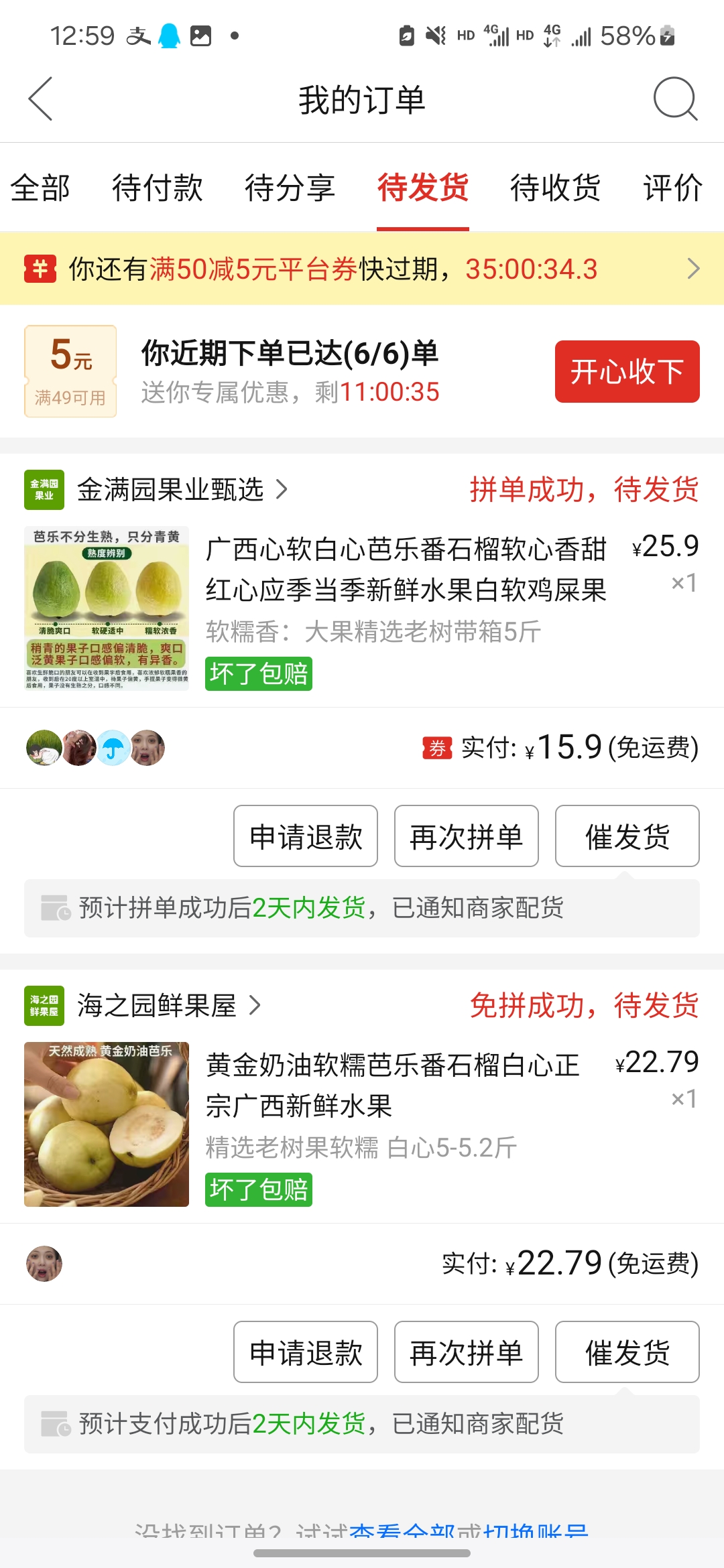Open the 金满园果业甄选 store
The image size is (724, 1568).
(x=170, y=490)
